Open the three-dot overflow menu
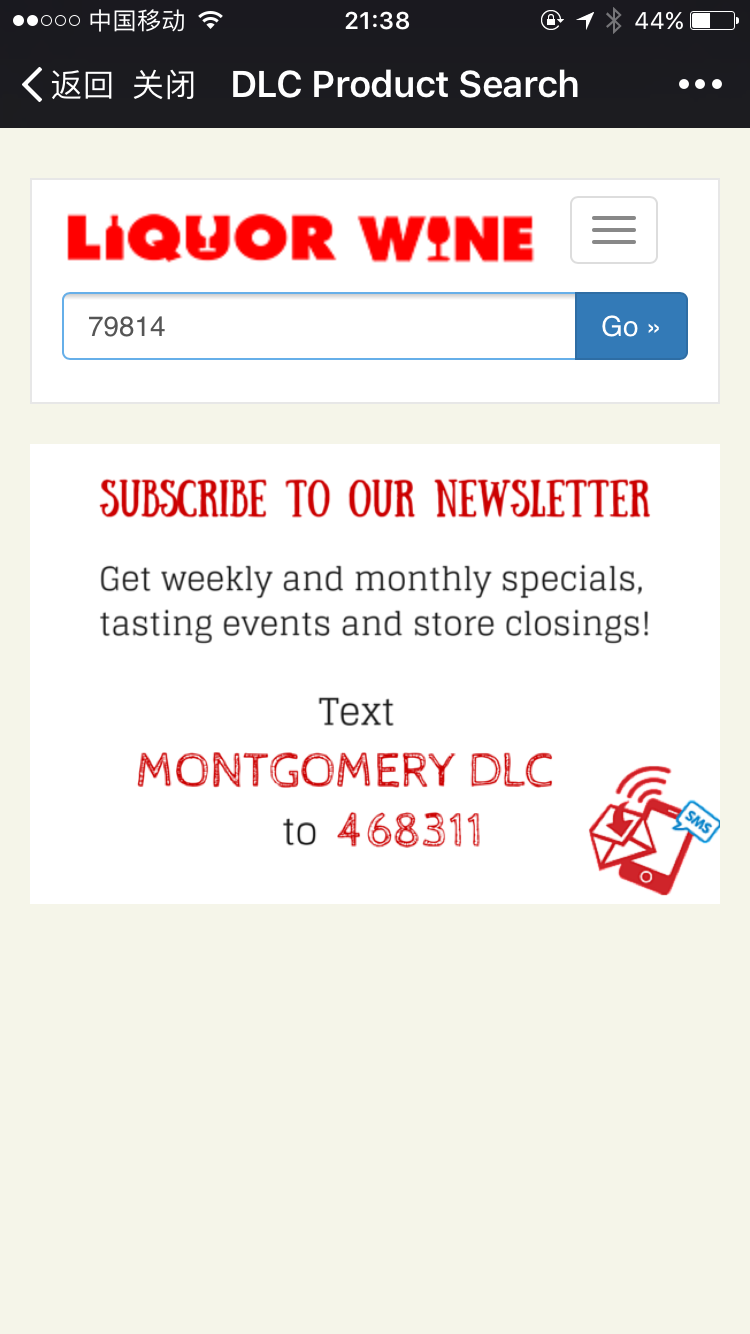 point(700,85)
